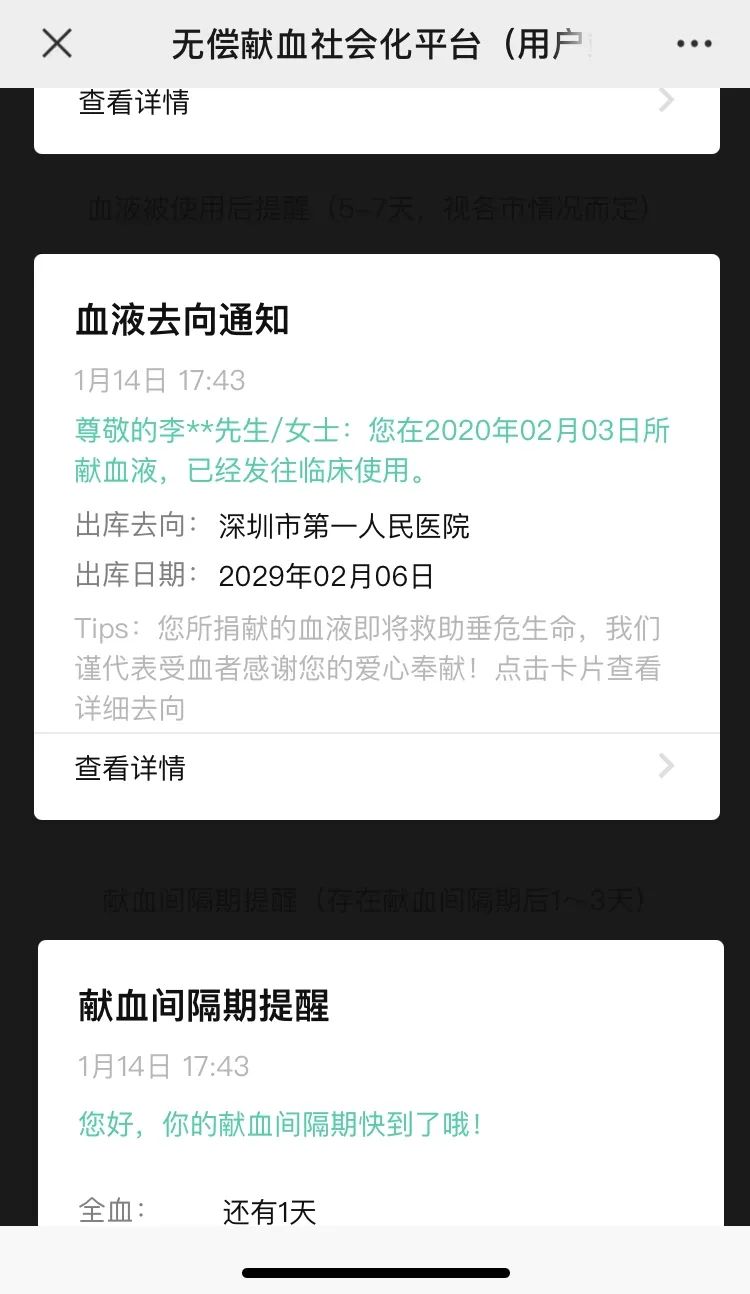Screen dimensions: 750x1294
Task: Expand details via top card's right arrow
Action: (665, 101)
